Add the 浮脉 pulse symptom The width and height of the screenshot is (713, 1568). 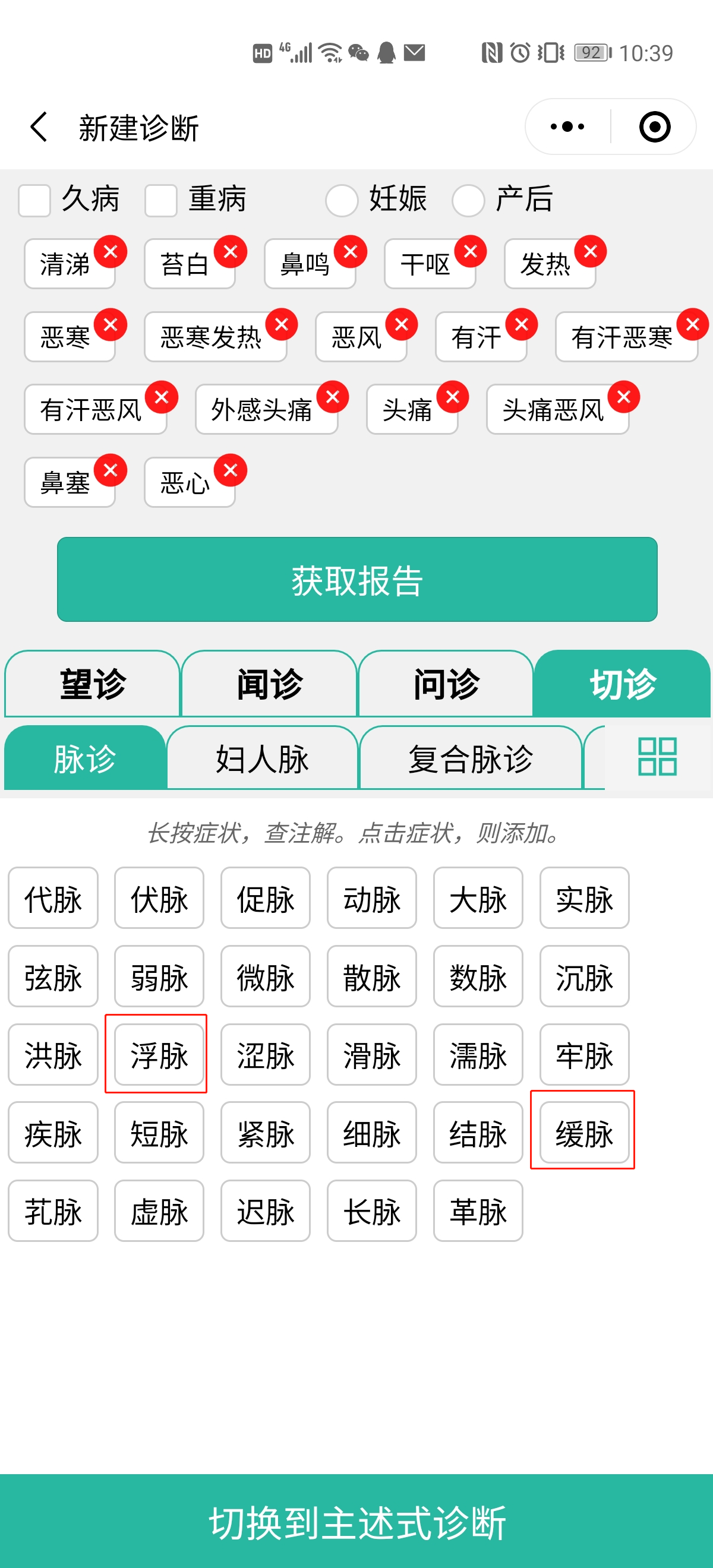[x=159, y=1055]
